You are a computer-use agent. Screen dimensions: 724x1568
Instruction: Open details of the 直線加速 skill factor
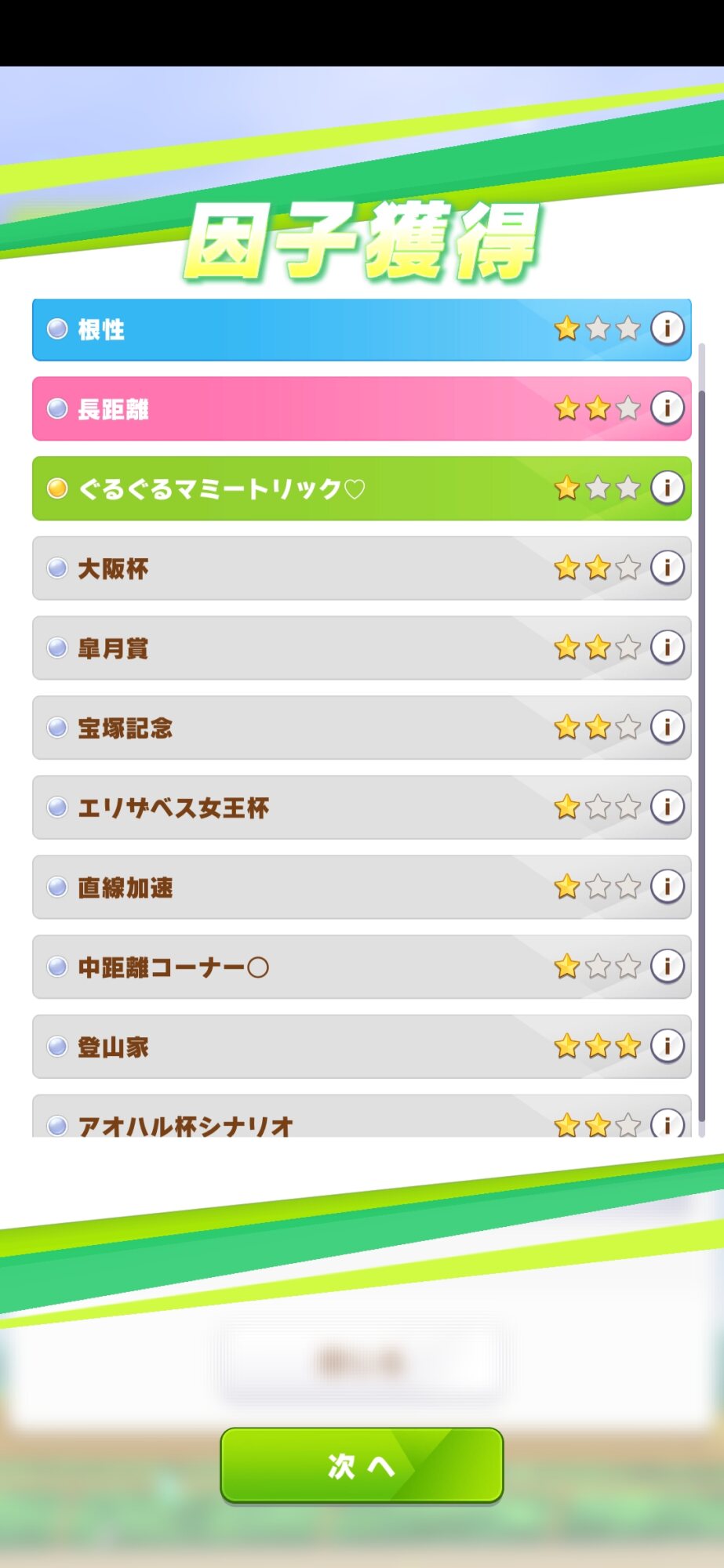668,887
